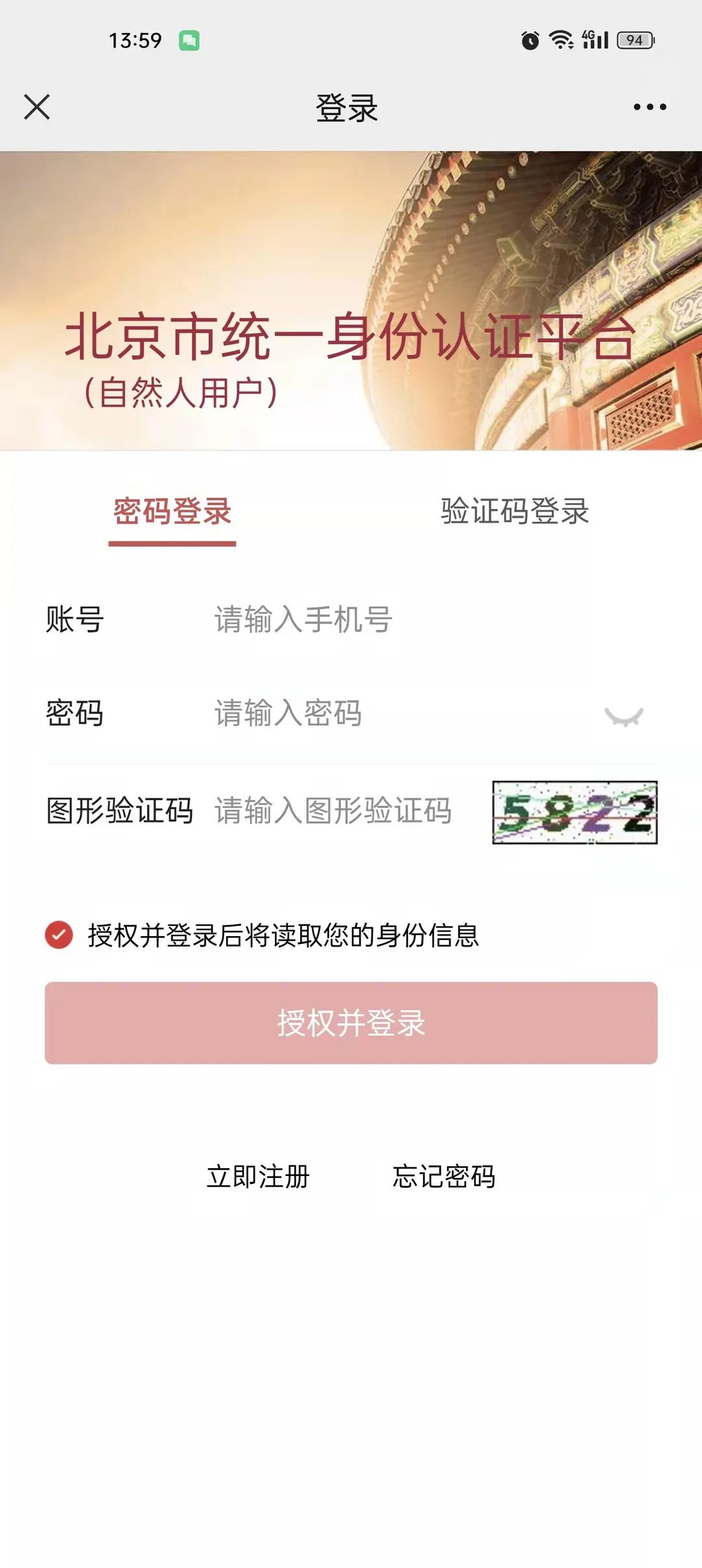The width and height of the screenshot is (702, 1568).
Task: Show the password with the eye toggle
Action: point(625,715)
